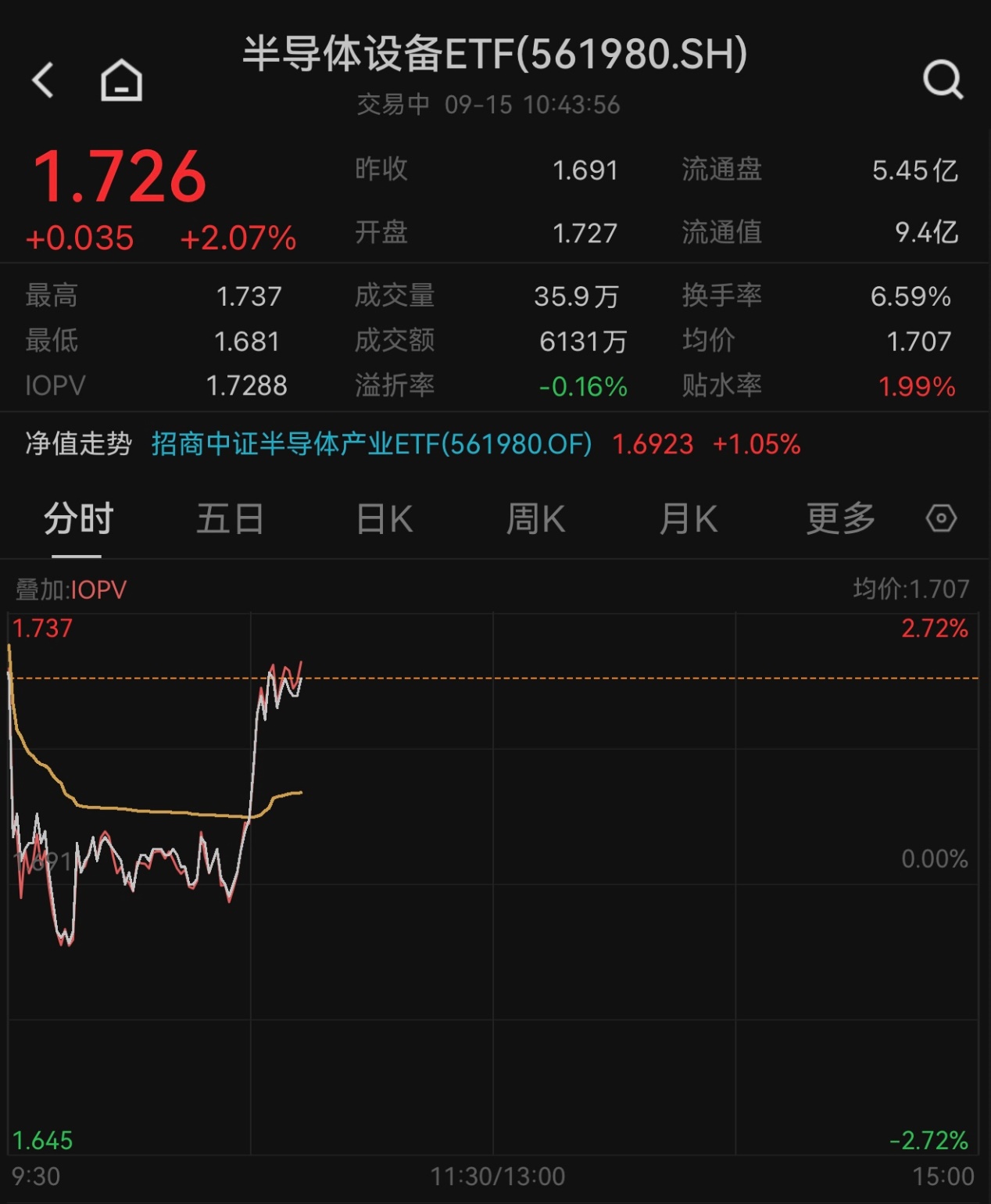Tap the back arrow at top left
This screenshot has height=1204, width=991.
(45, 78)
